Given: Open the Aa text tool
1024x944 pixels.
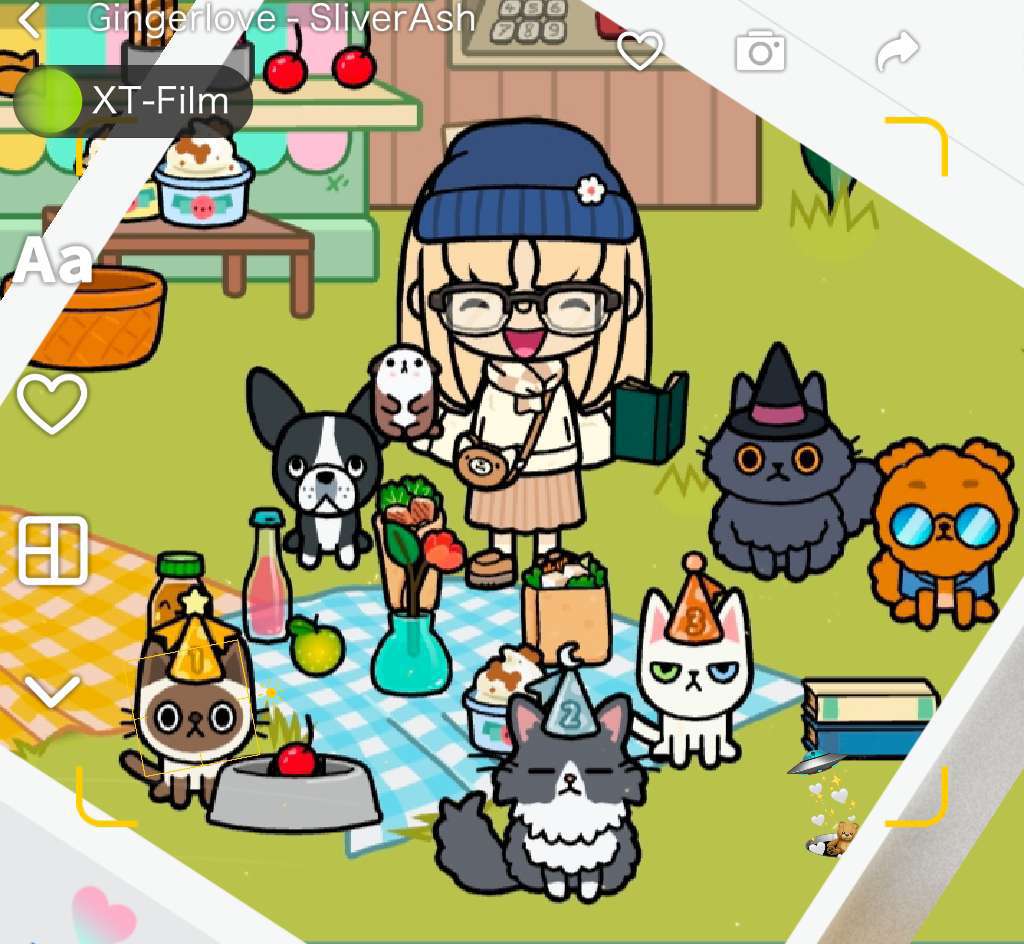Looking at the screenshot, I should [51, 262].
